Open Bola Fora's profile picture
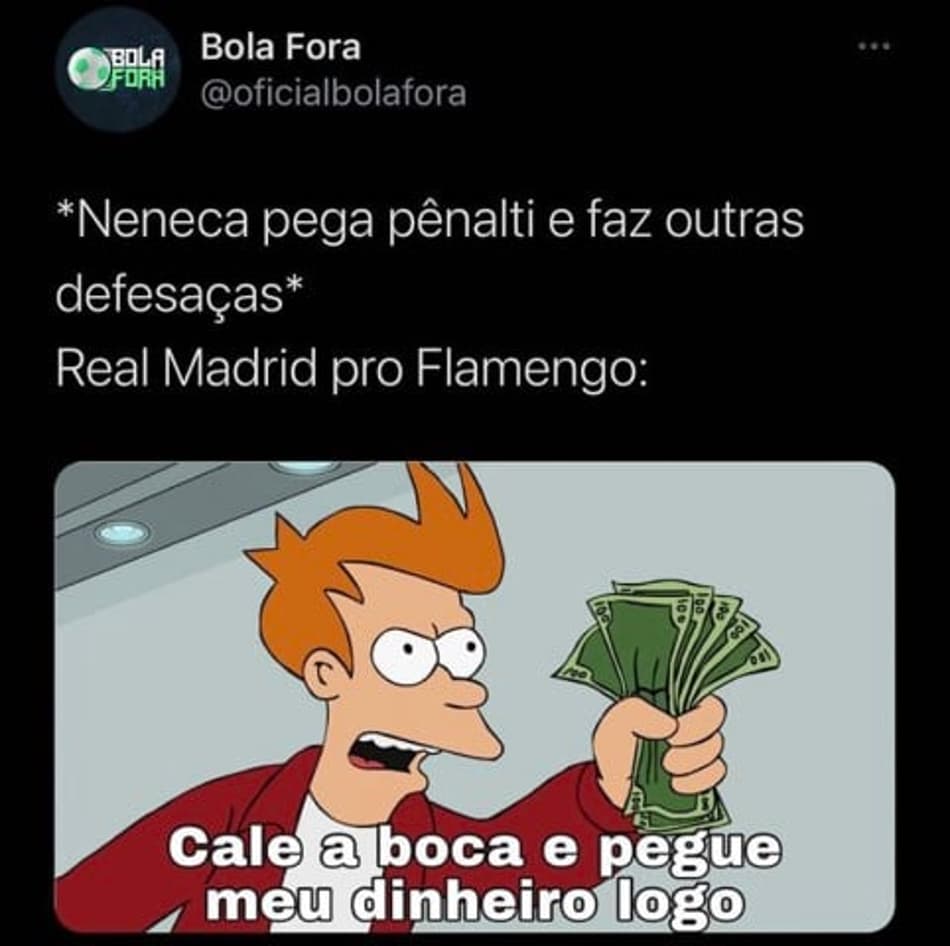The width and height of the screenshot is (950, 946). click(117, 68)
